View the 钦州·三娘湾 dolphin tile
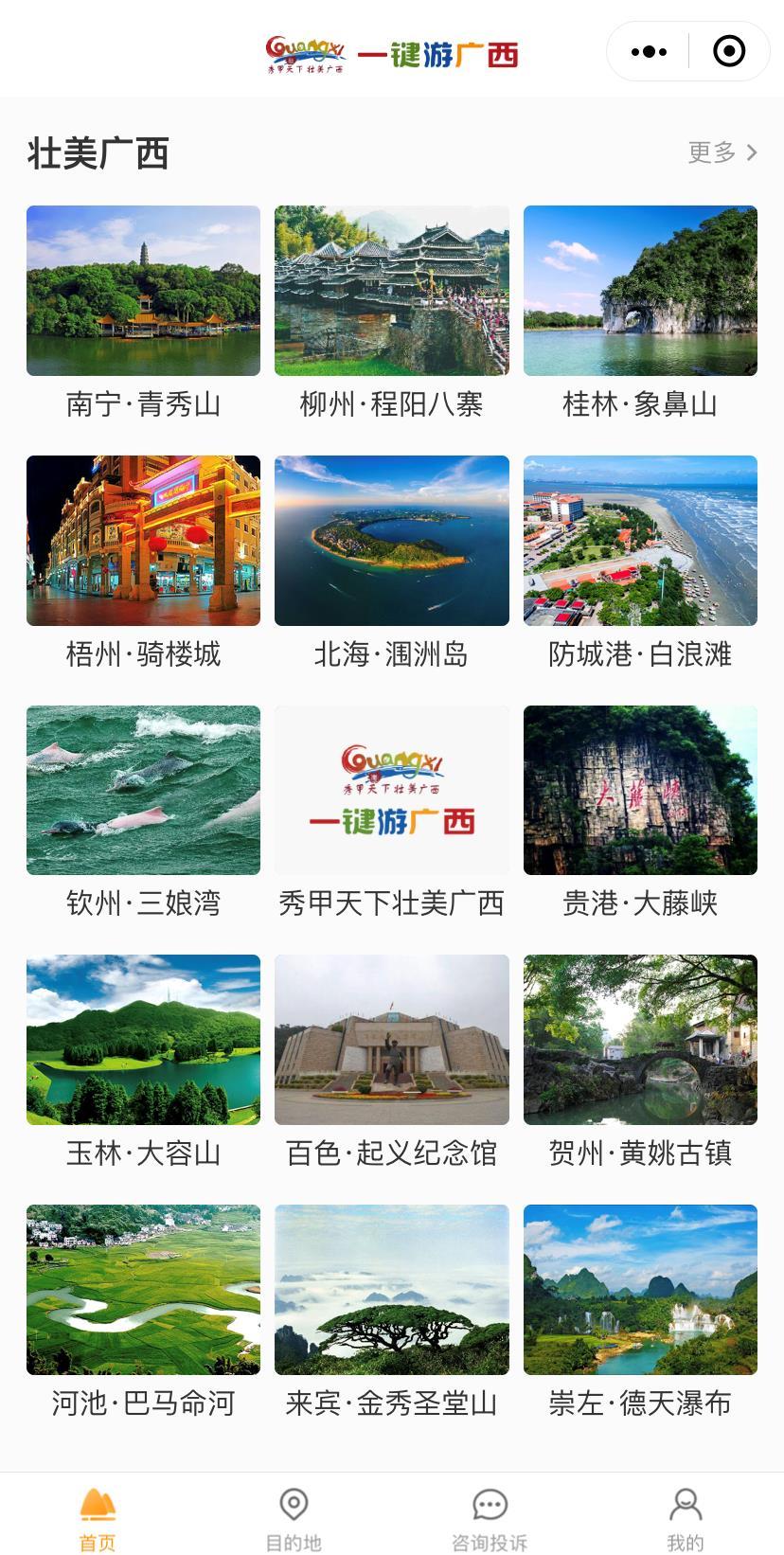 (x=143, y=790)
